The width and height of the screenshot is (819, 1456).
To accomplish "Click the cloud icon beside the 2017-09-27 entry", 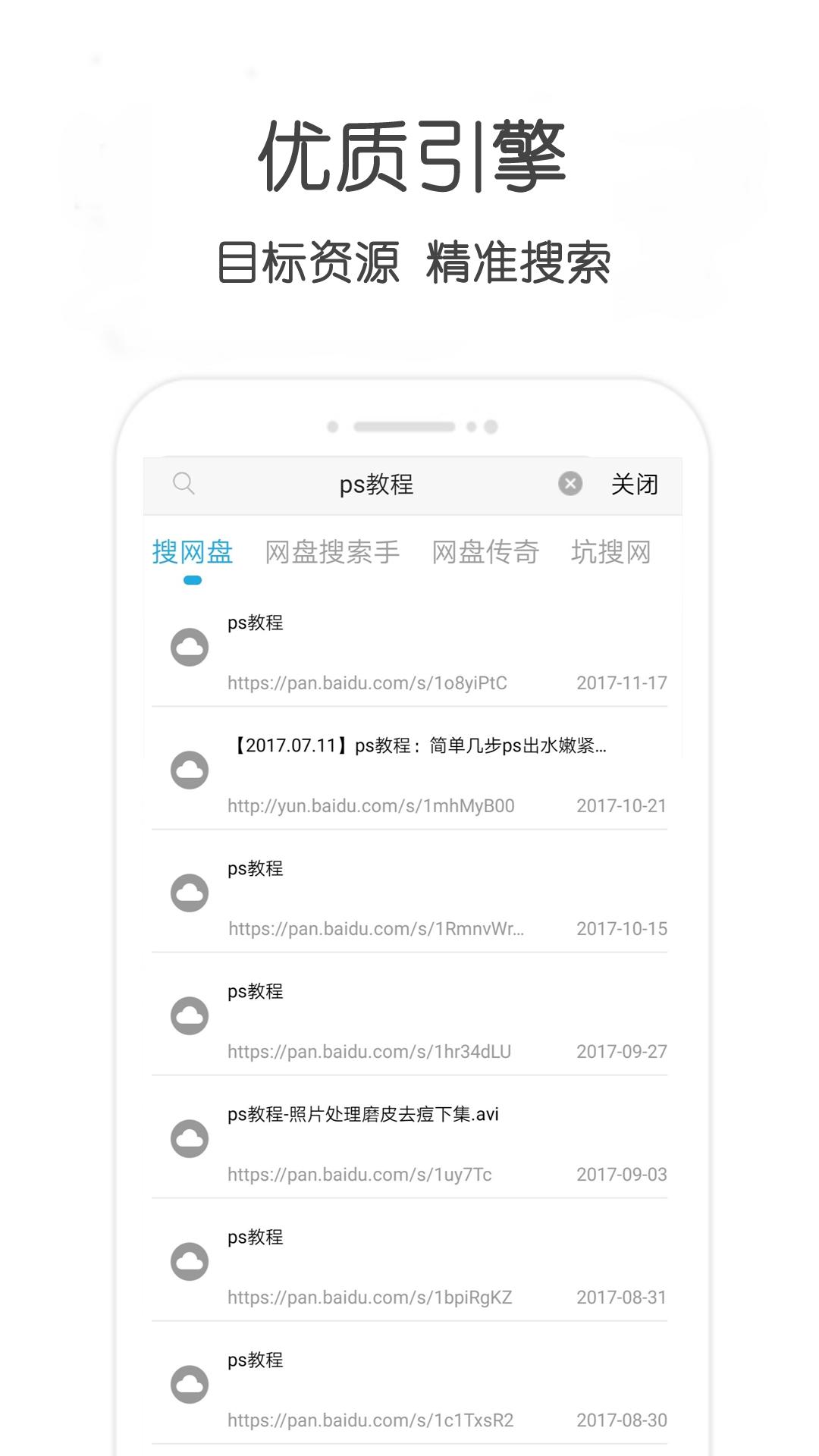I will pyautogui.click(x=190, y=1017).
